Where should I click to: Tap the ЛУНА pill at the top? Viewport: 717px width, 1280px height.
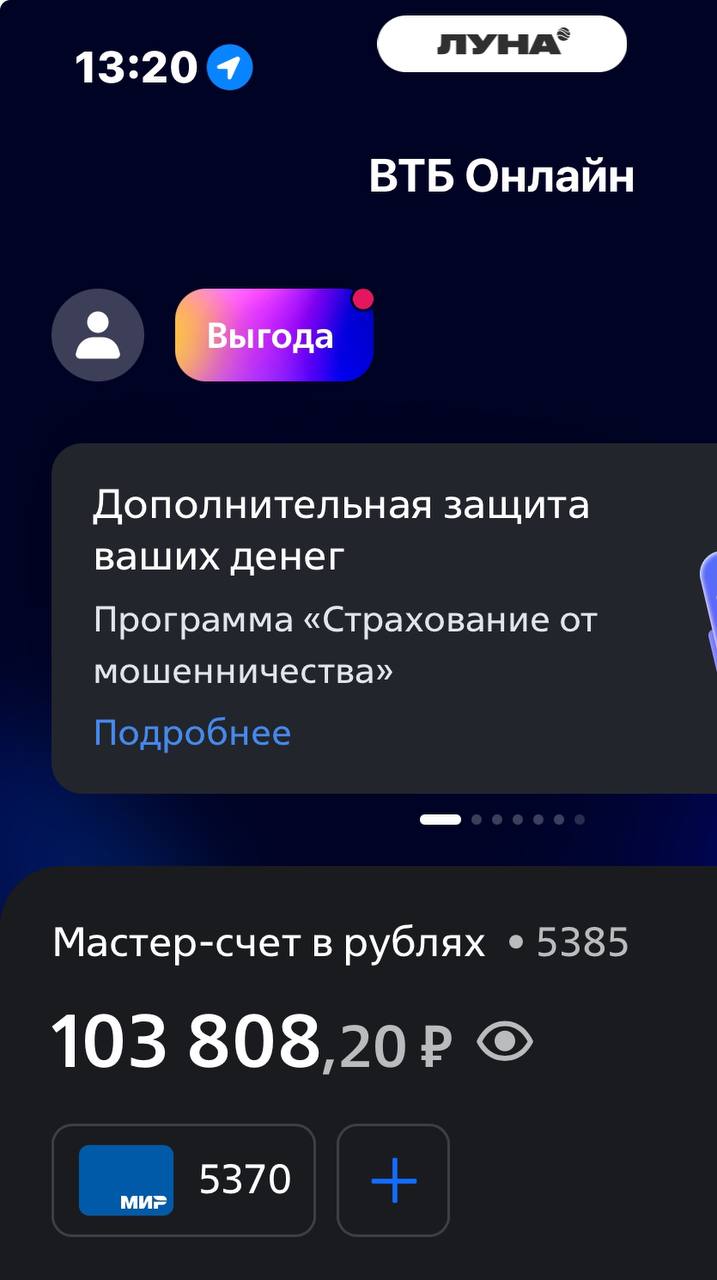tap(501, 44)
